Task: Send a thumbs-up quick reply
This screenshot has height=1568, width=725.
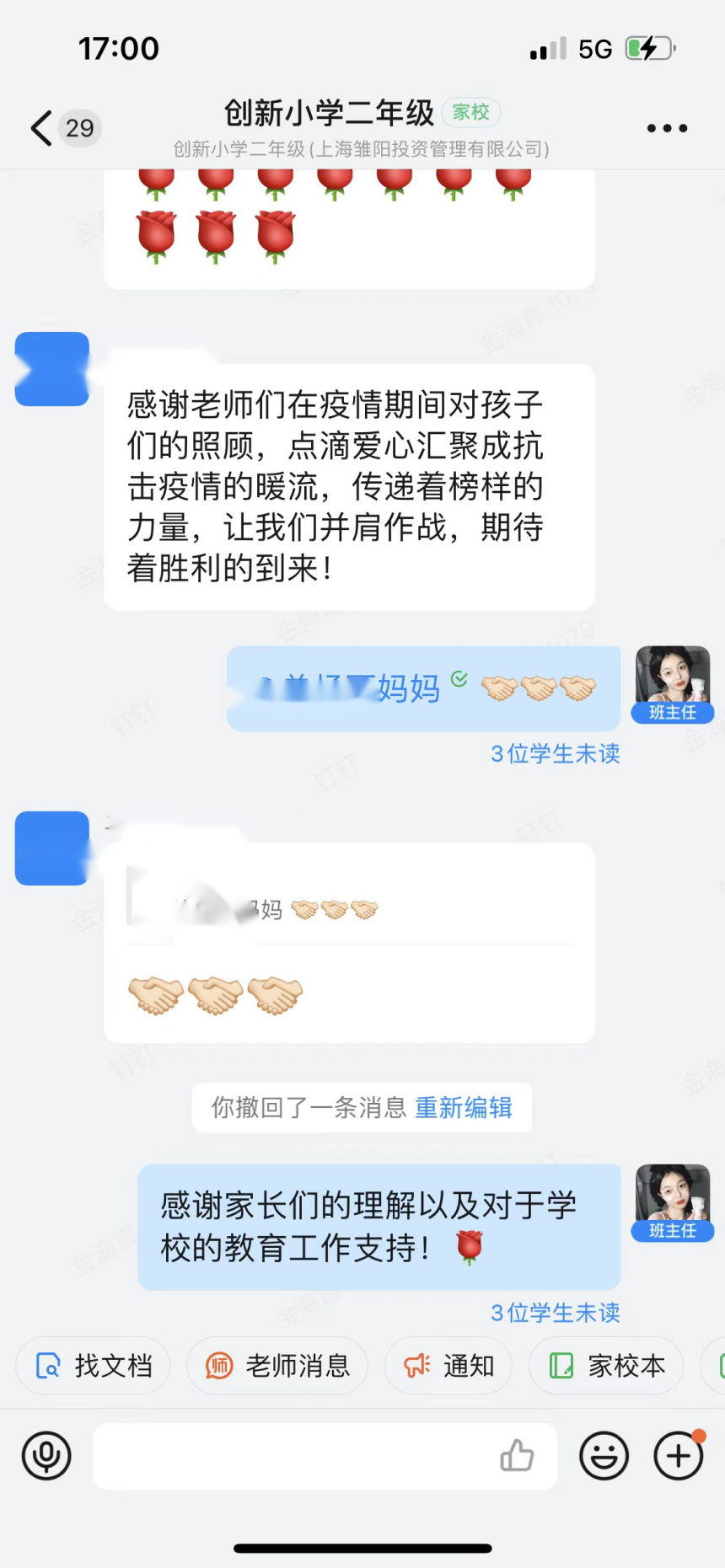Action: click(x=517, y=1456)
